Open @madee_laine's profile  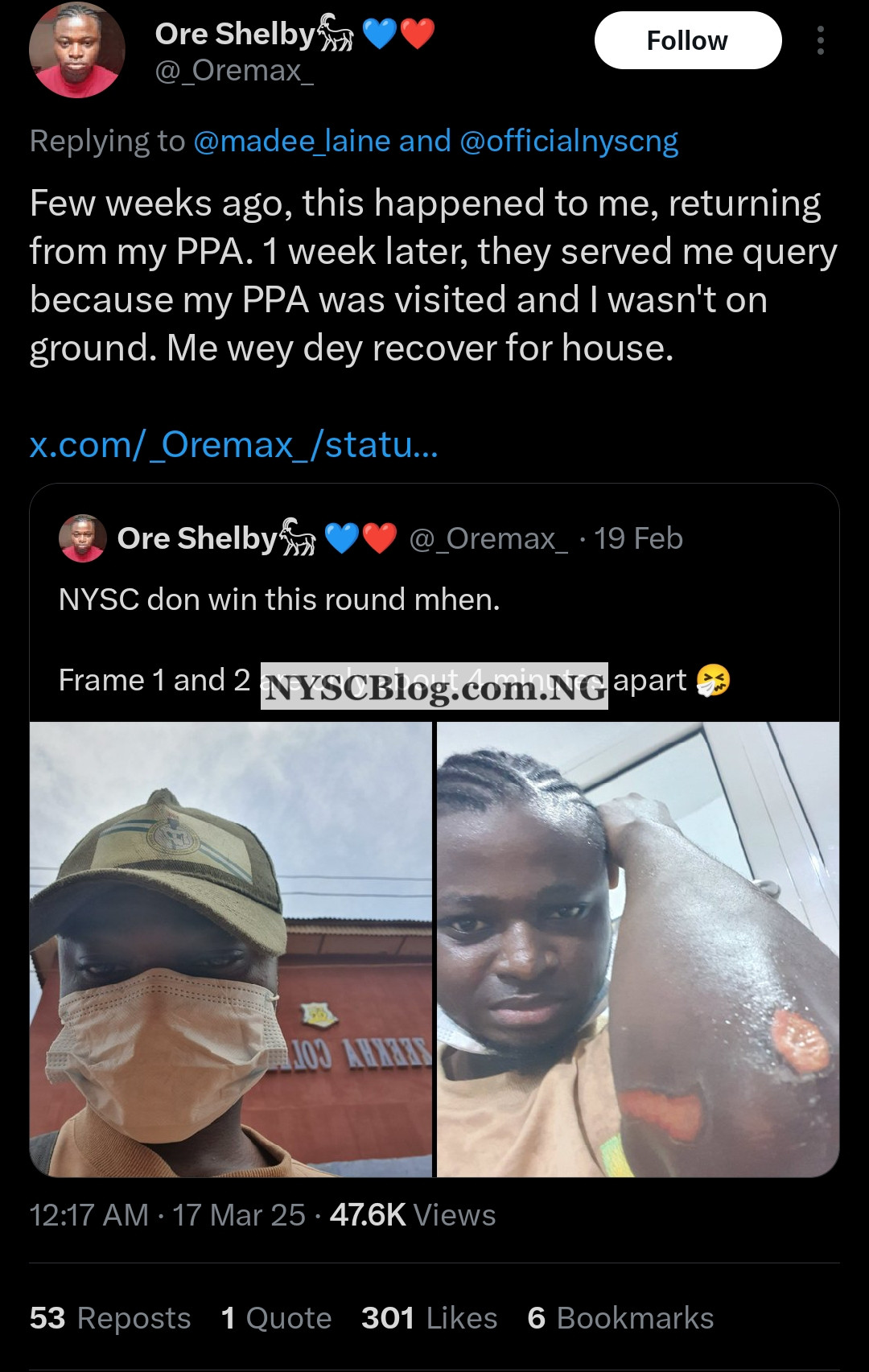[293, 141]
